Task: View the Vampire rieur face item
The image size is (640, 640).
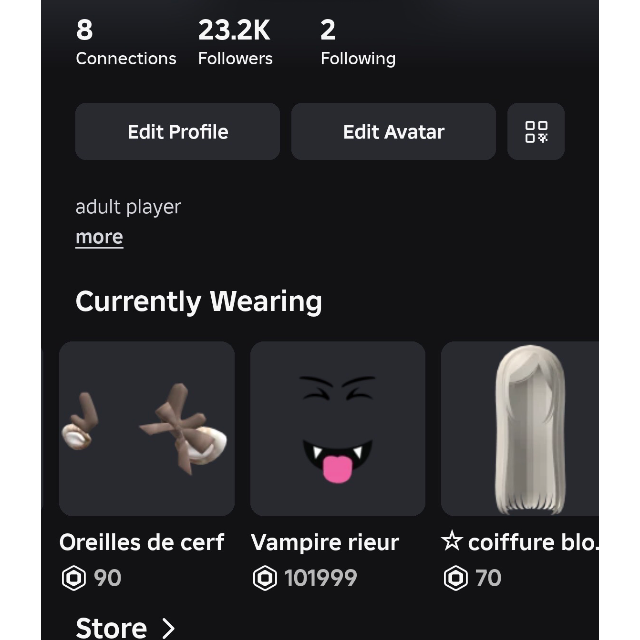Action: pos(338,429)
